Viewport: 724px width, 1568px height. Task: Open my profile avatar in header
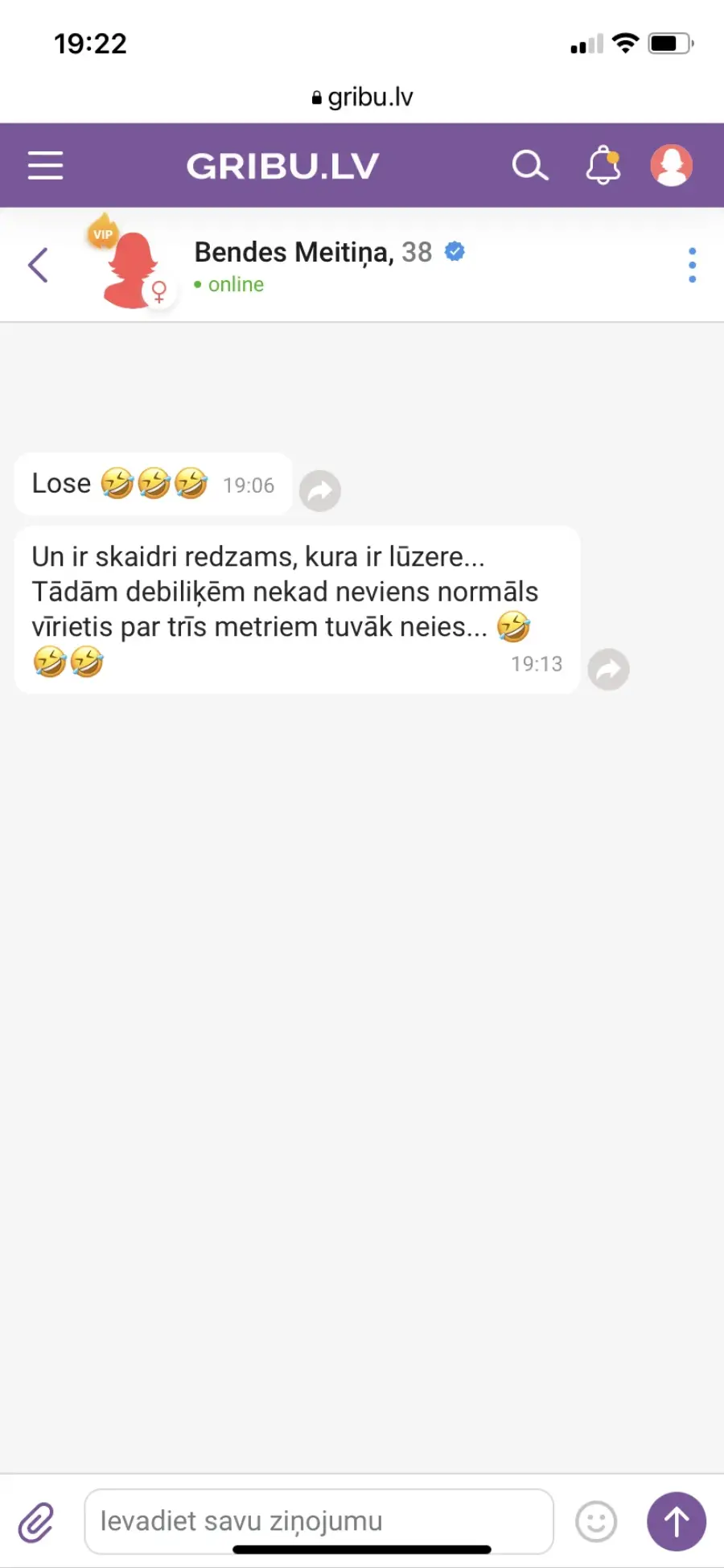click(x=672, y=166)
